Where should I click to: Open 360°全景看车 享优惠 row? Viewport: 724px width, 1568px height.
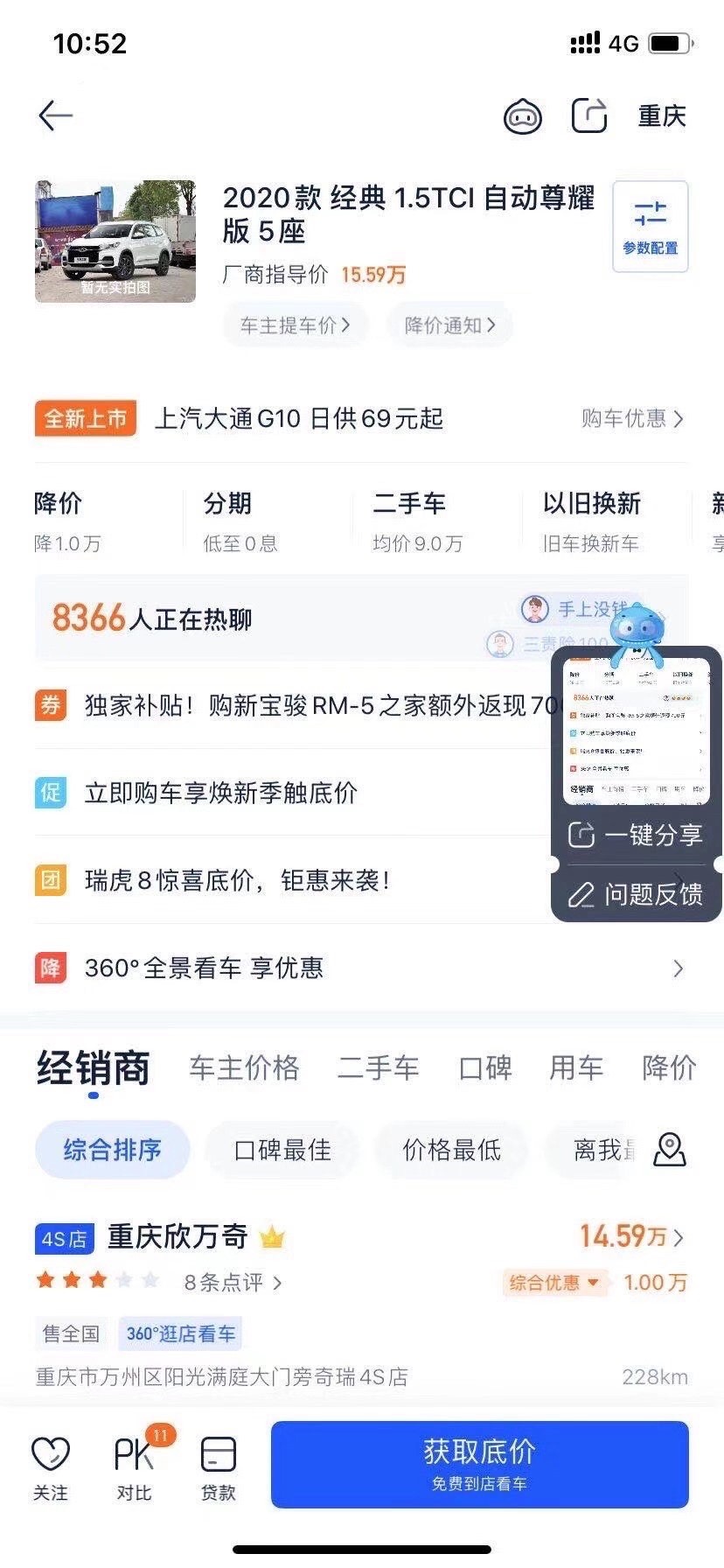[361, 968]
